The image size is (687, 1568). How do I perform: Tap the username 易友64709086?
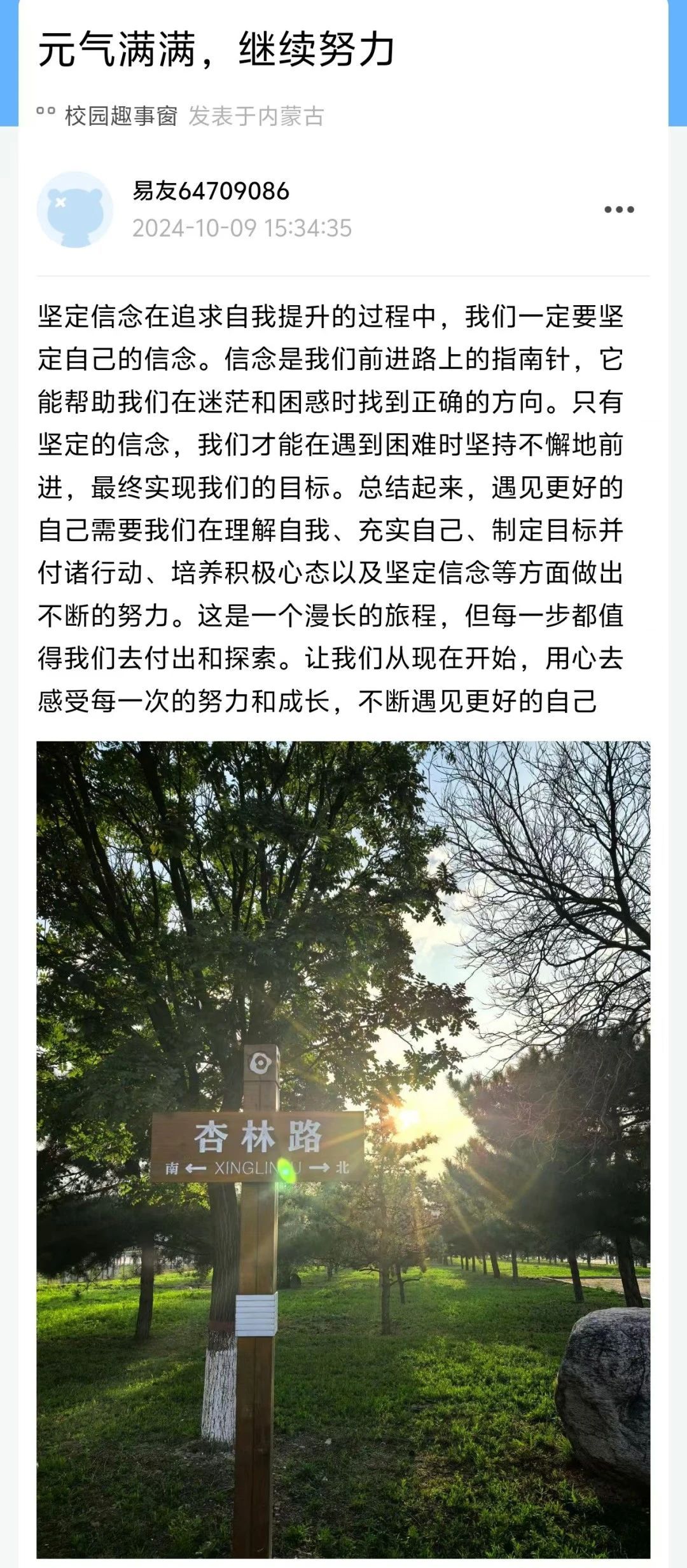211,191
